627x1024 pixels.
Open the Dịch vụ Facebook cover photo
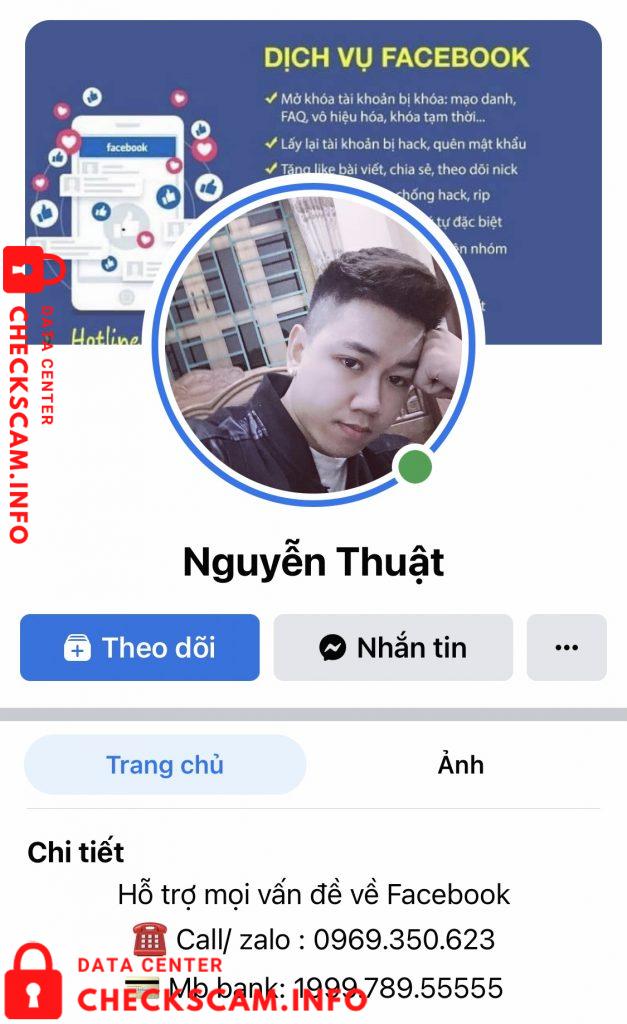[314, 104]
